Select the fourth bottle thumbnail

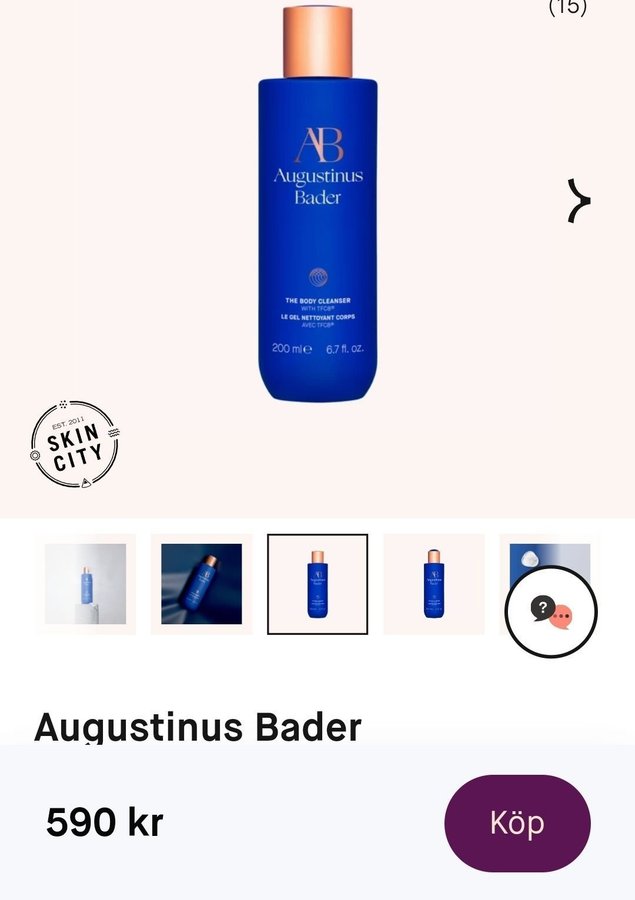tap(433, 584)
